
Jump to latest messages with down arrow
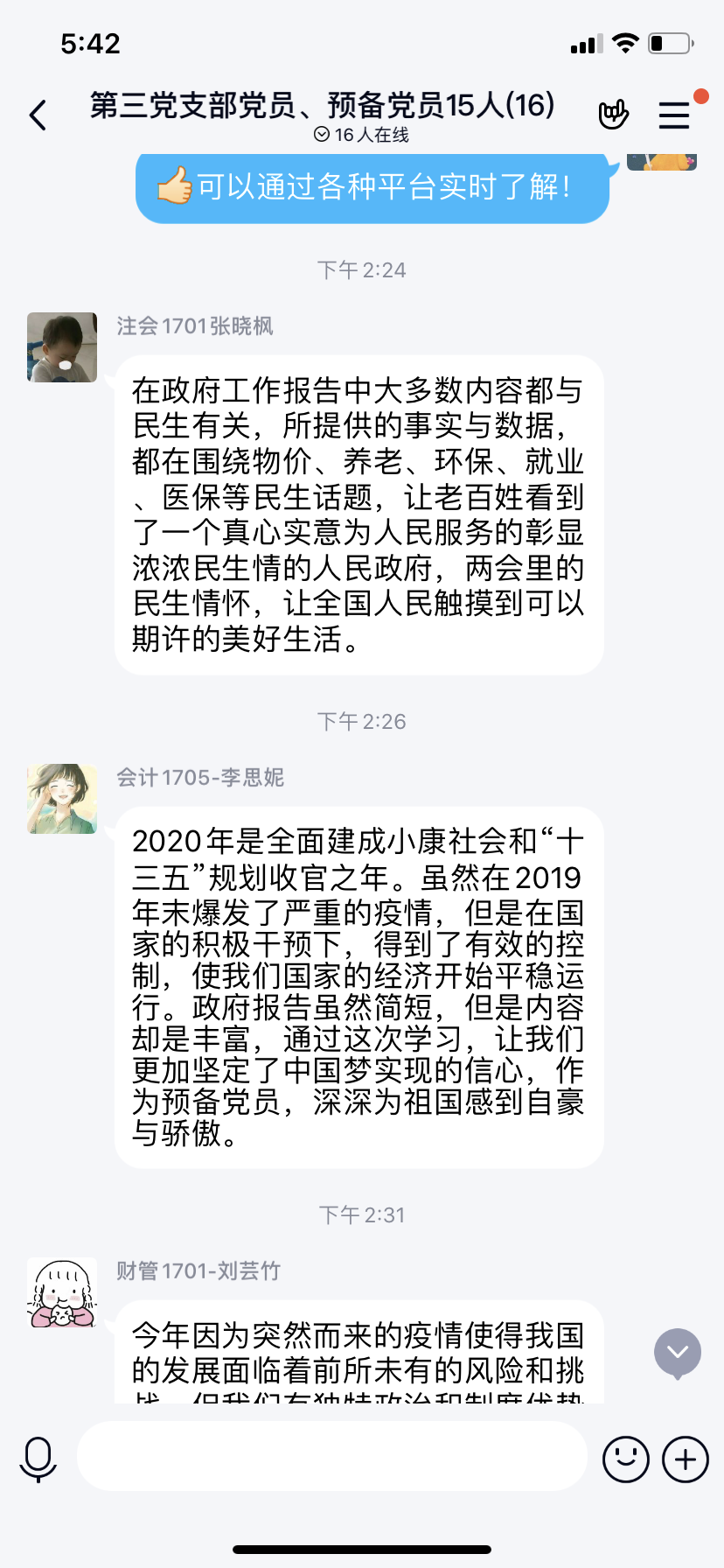tap(678, 1353)
